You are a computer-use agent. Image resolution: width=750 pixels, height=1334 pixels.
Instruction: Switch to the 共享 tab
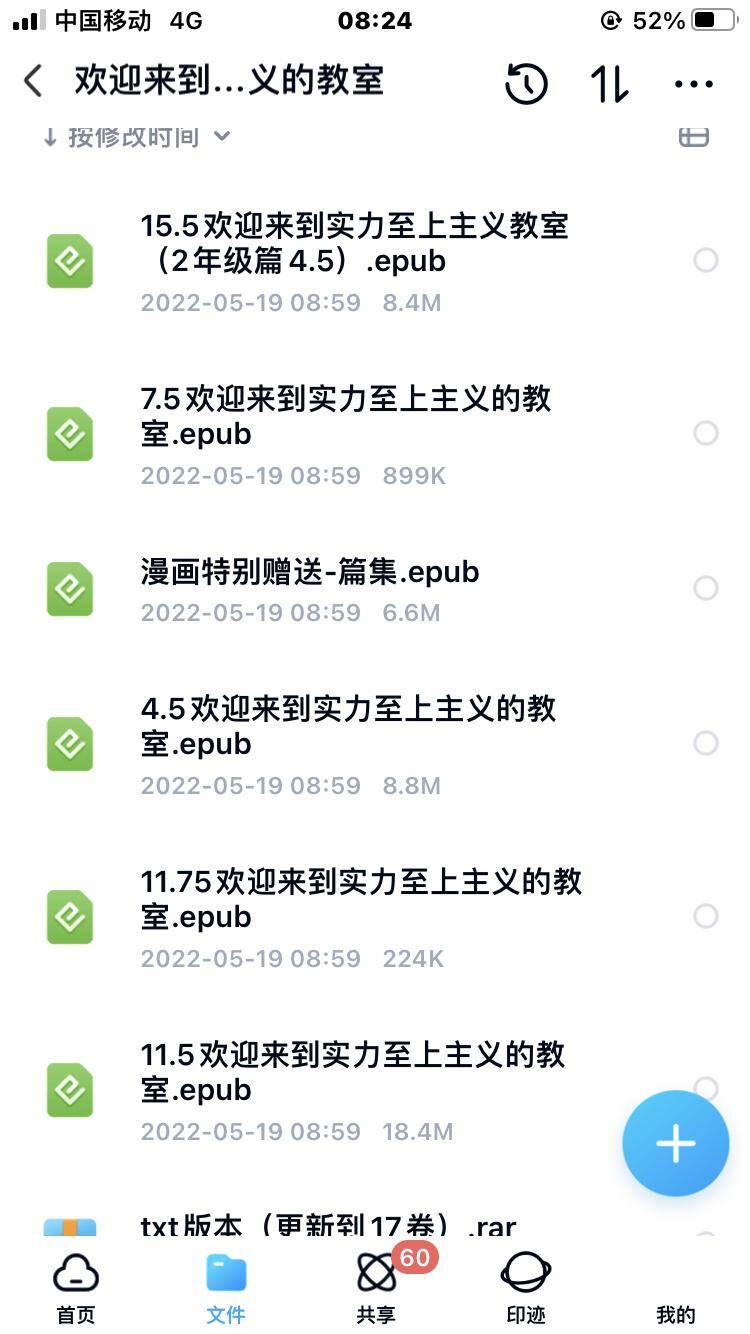tap(376, 1287)
